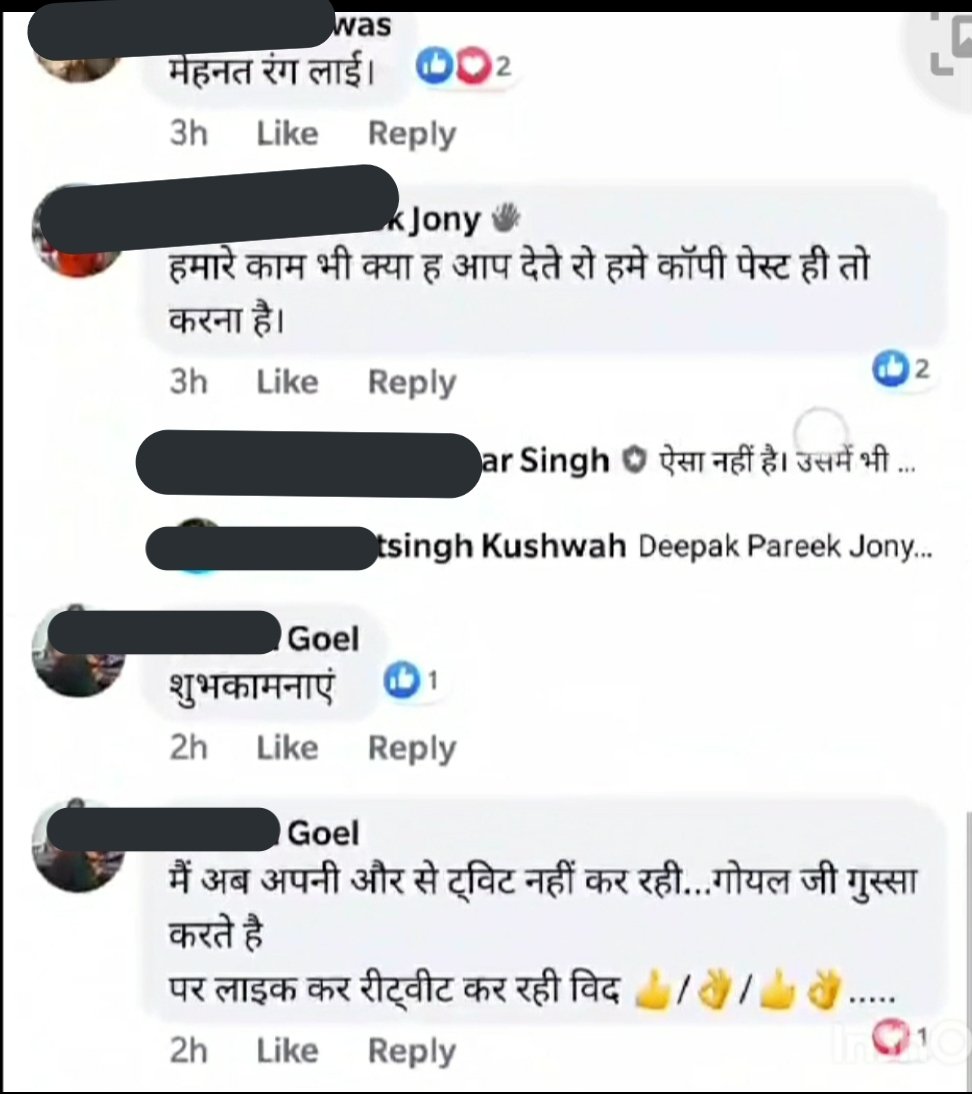Like Goel's comment about ट्विट and रीट्वीट
Viewport: 972px width, 1094px height.
pos(287,1051)
